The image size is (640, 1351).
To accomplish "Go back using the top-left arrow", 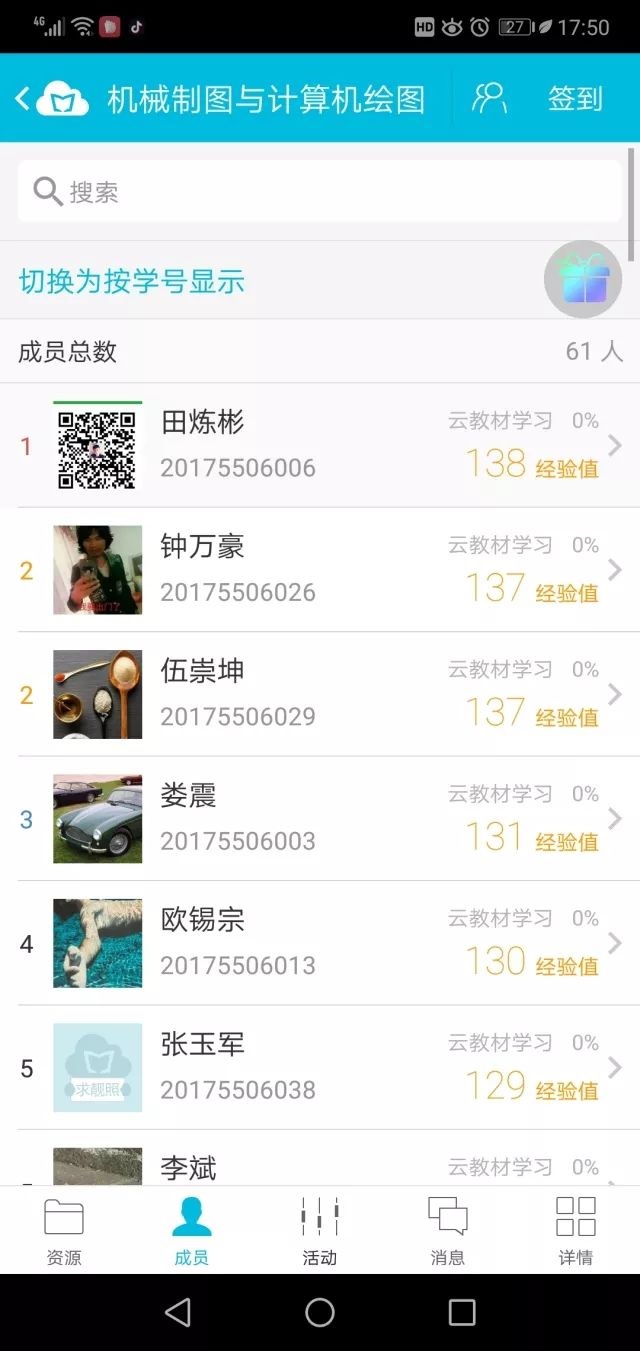I will 23,98.
